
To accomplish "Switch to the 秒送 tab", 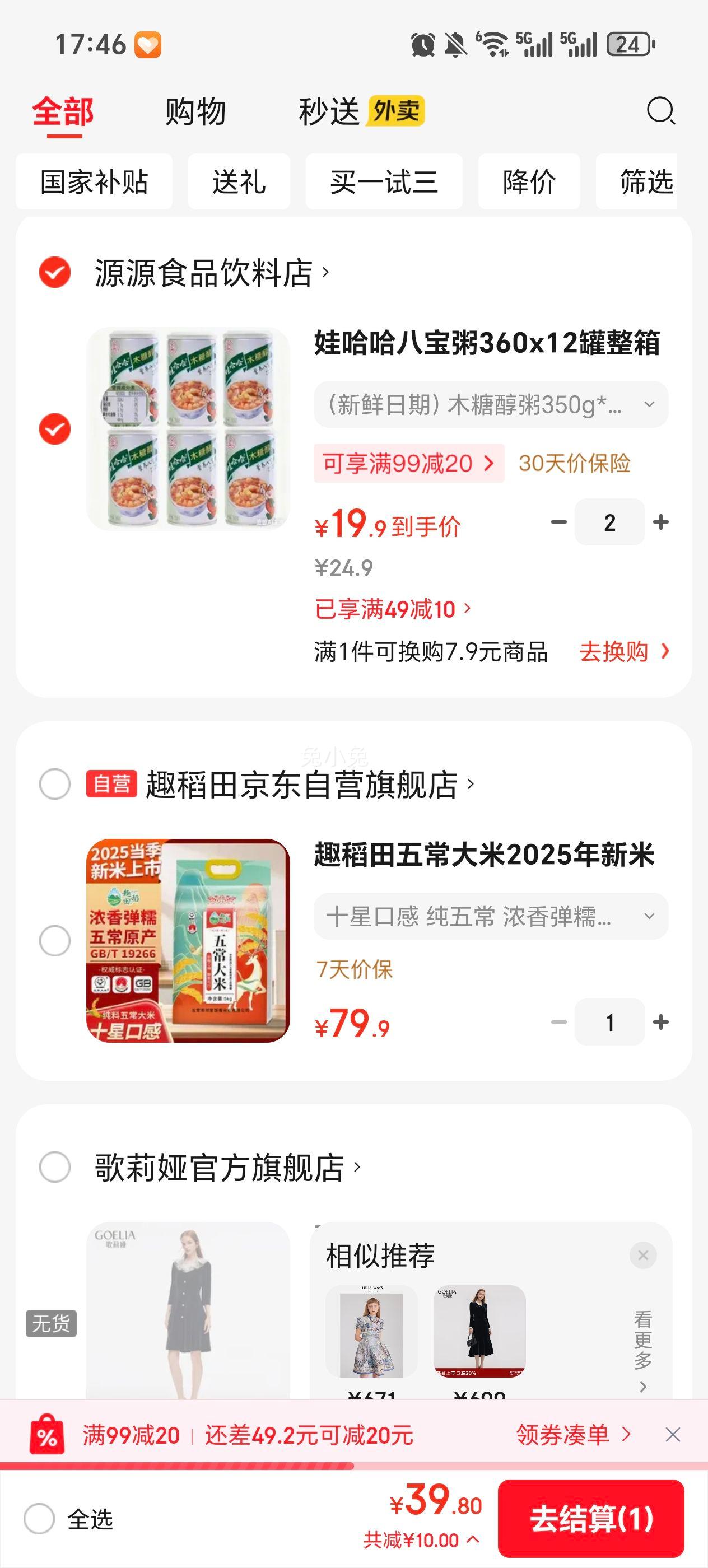I will (x=329, y=111).
